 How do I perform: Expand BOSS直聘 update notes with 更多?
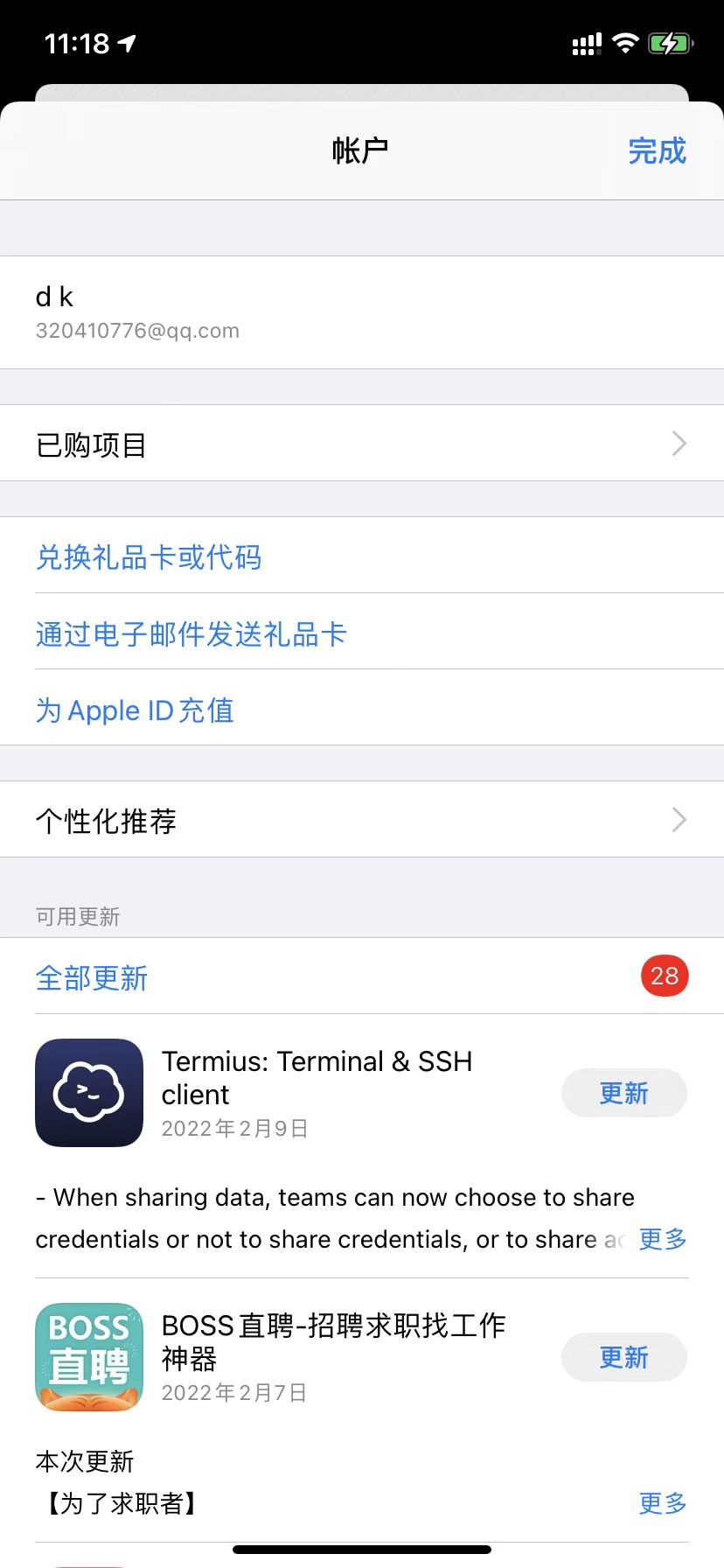point(662,1503)
